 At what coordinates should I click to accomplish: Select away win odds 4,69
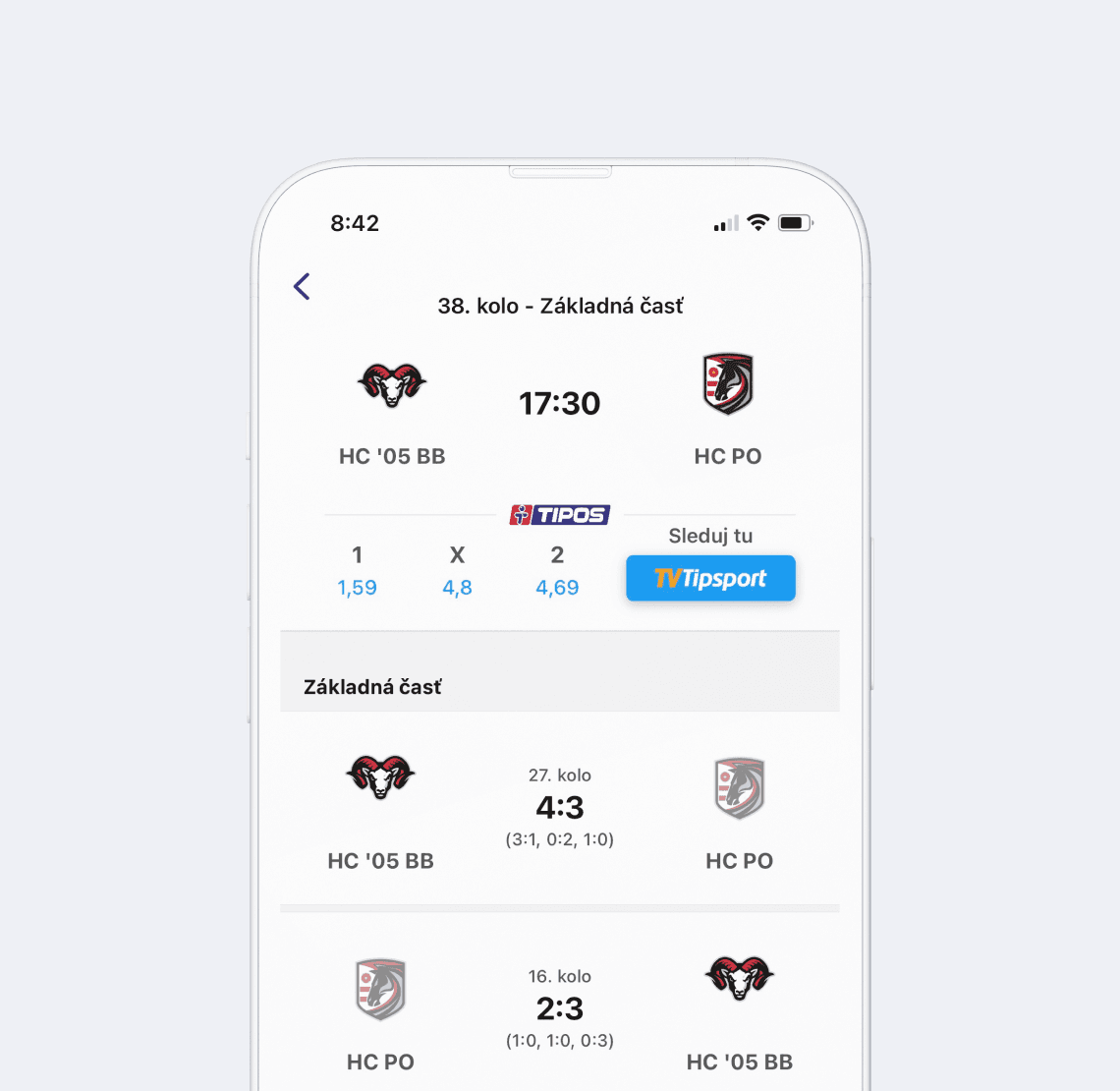coord(557,588)
